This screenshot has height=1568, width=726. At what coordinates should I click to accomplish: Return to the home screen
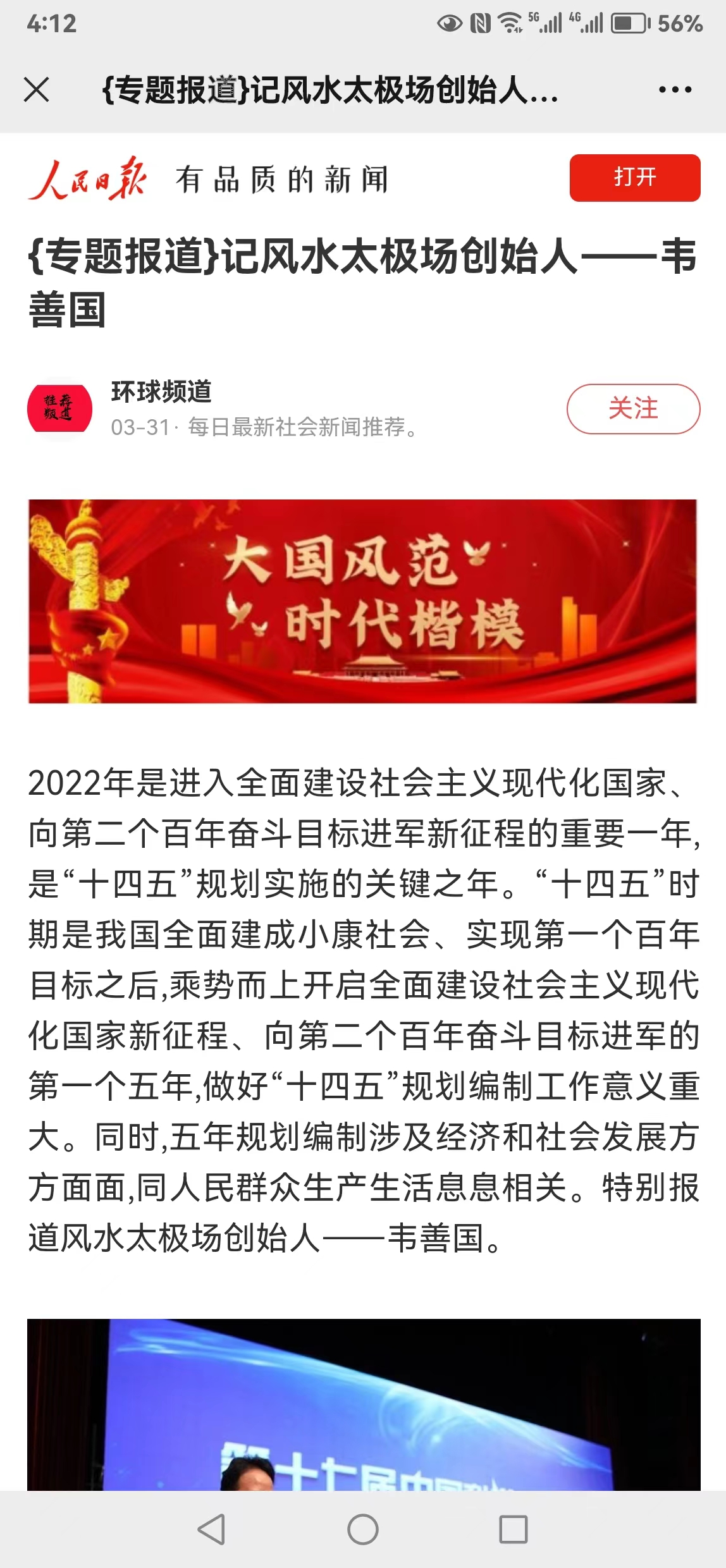pyautogui.click(x=363, y=1529)
